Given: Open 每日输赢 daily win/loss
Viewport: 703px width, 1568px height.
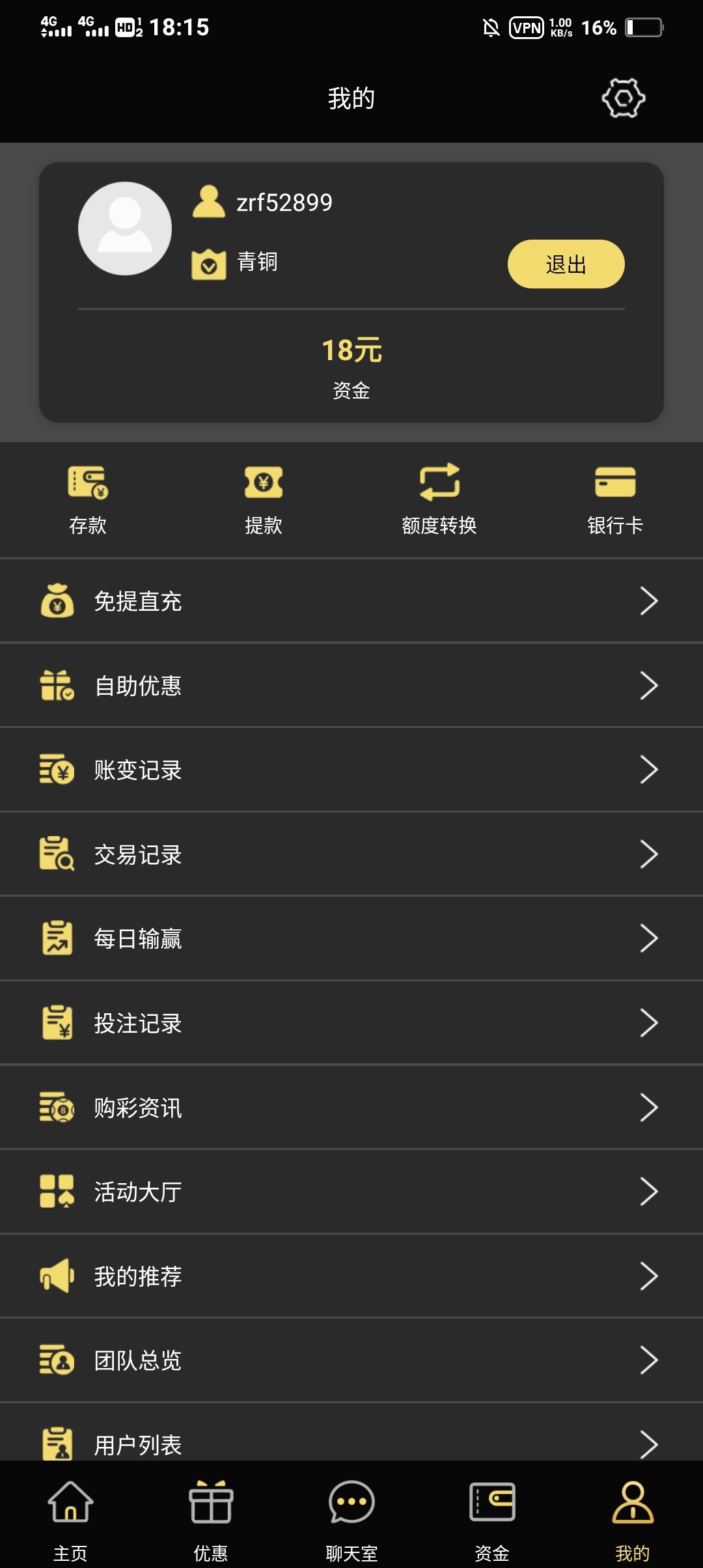Looking at the screenshot, I should coord(351,938).
